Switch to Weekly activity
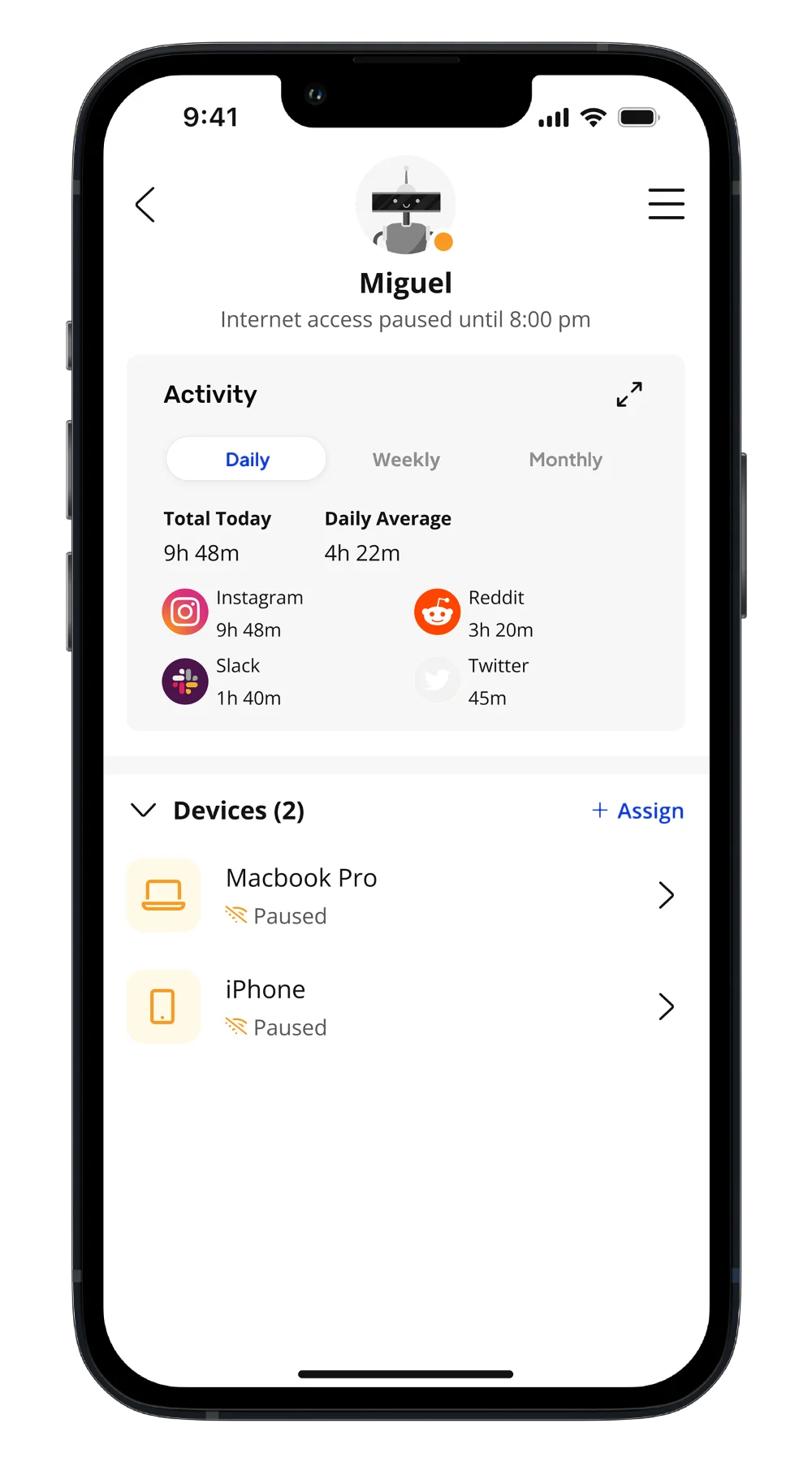Screen dimensions: 812x1462 [x=406, y=460]
